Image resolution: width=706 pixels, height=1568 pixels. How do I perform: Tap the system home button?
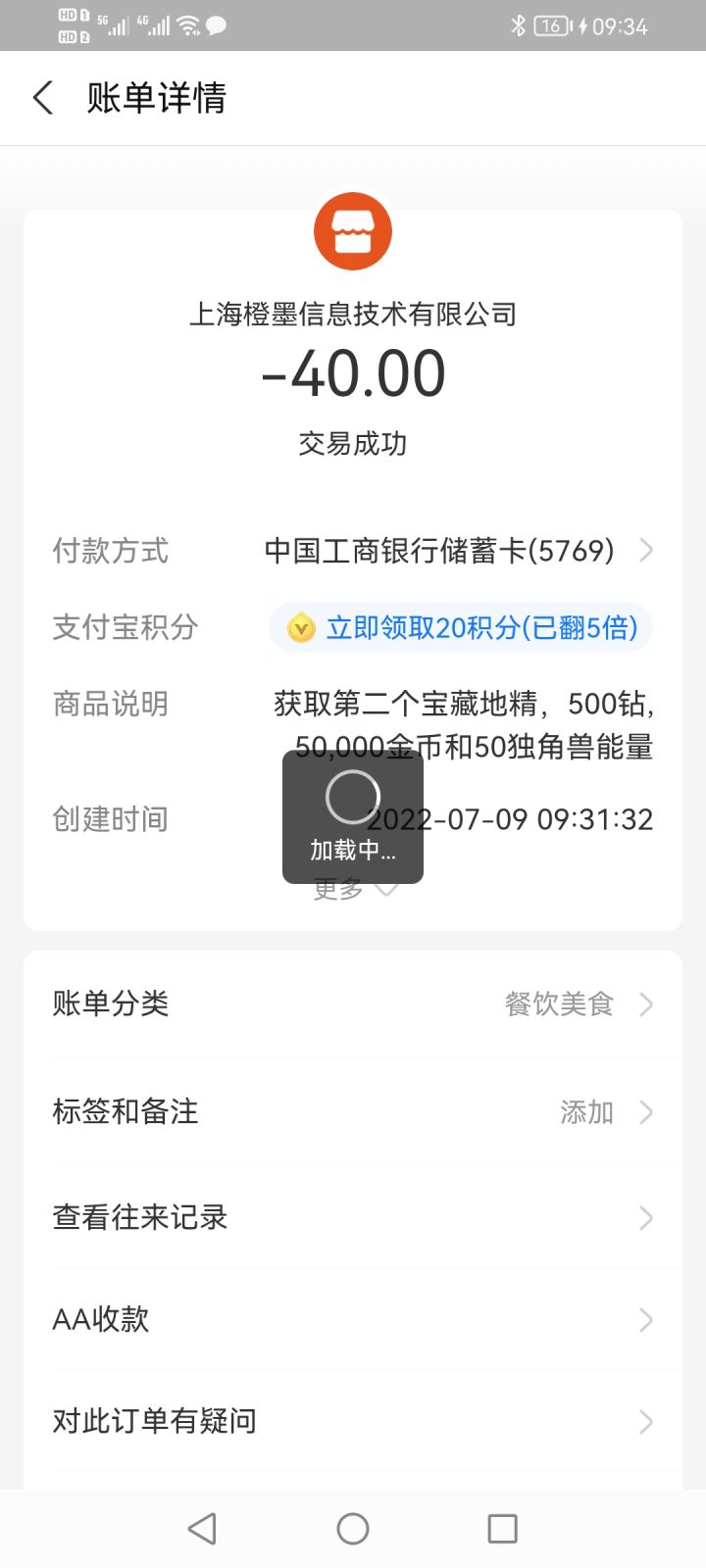click(353, 1529)
